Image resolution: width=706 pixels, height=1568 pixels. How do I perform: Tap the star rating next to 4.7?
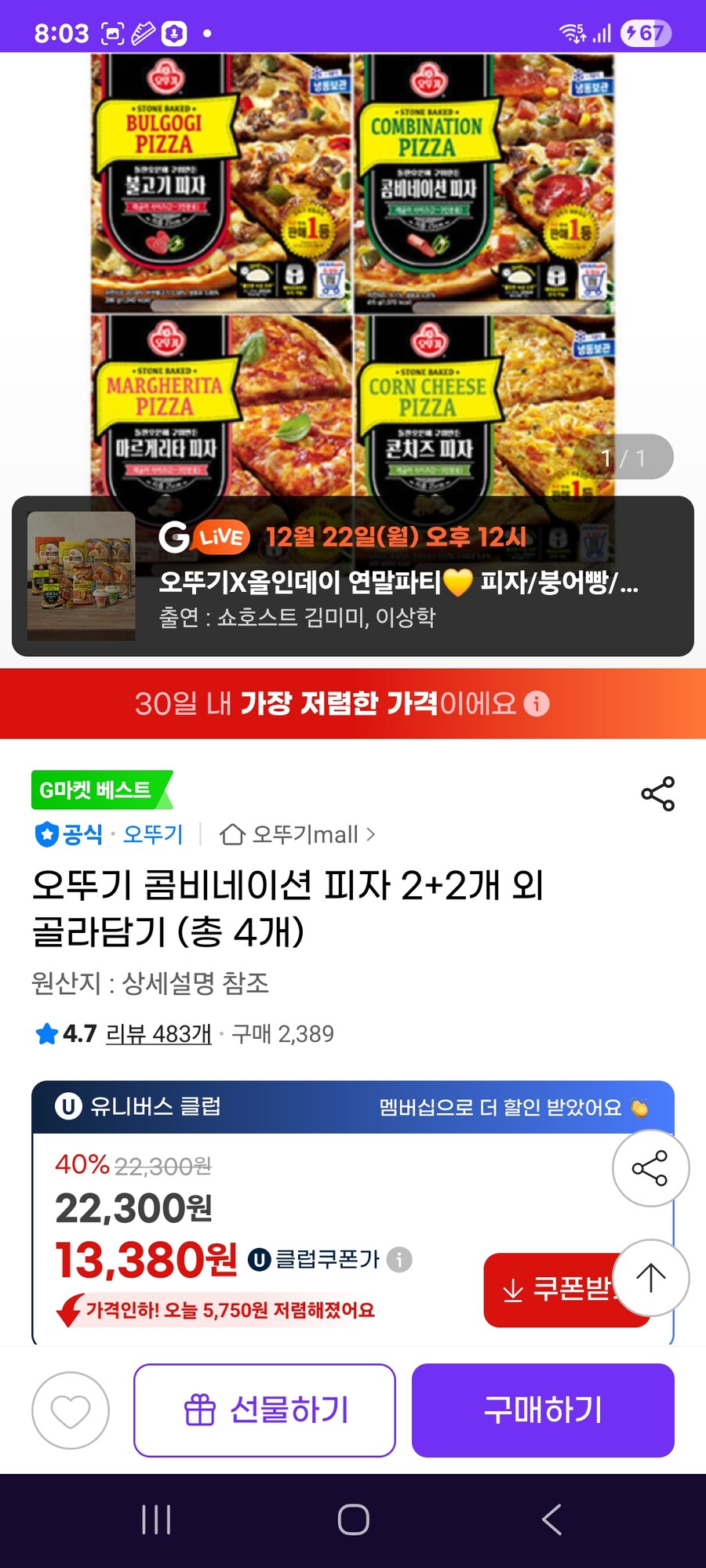pyautogui.click(x=47, y=1033)
